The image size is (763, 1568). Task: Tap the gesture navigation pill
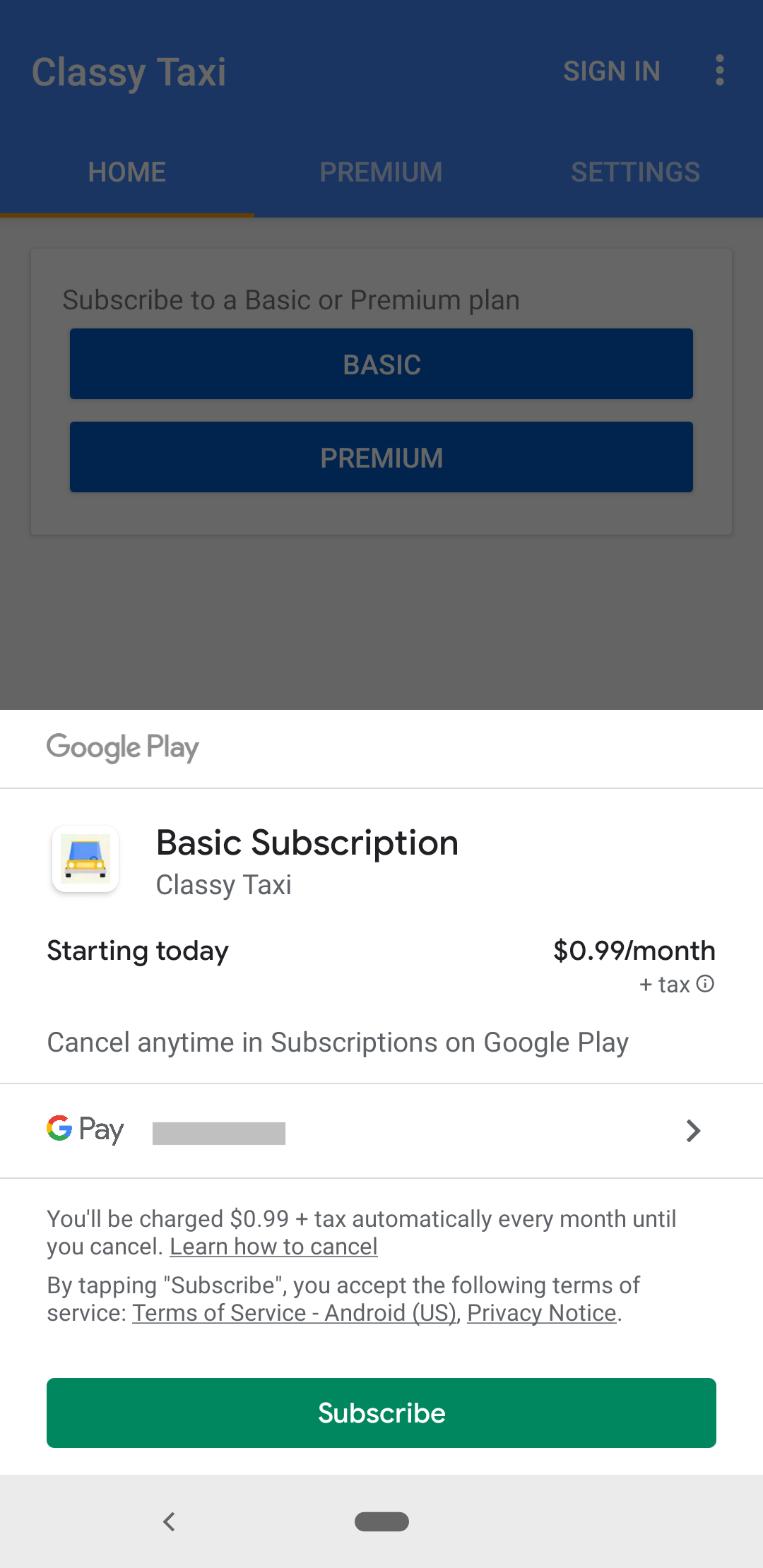click(x=381, y=1522)
